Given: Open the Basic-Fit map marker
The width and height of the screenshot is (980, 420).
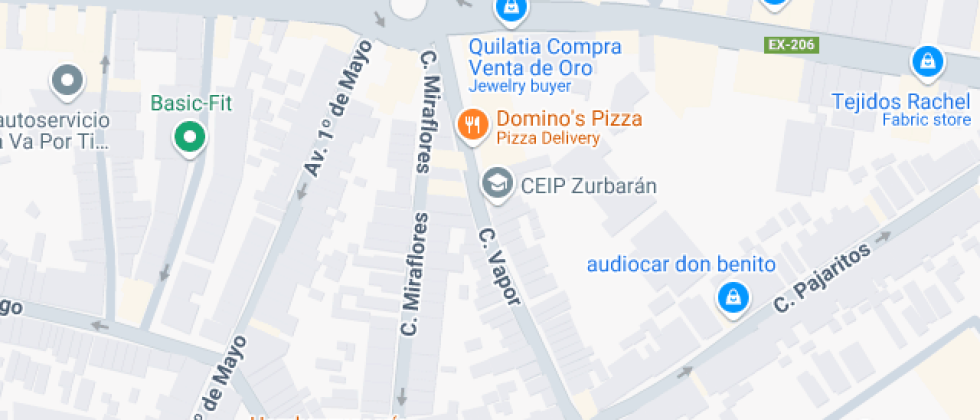Looking at the screenshot, I should point(188,137).
